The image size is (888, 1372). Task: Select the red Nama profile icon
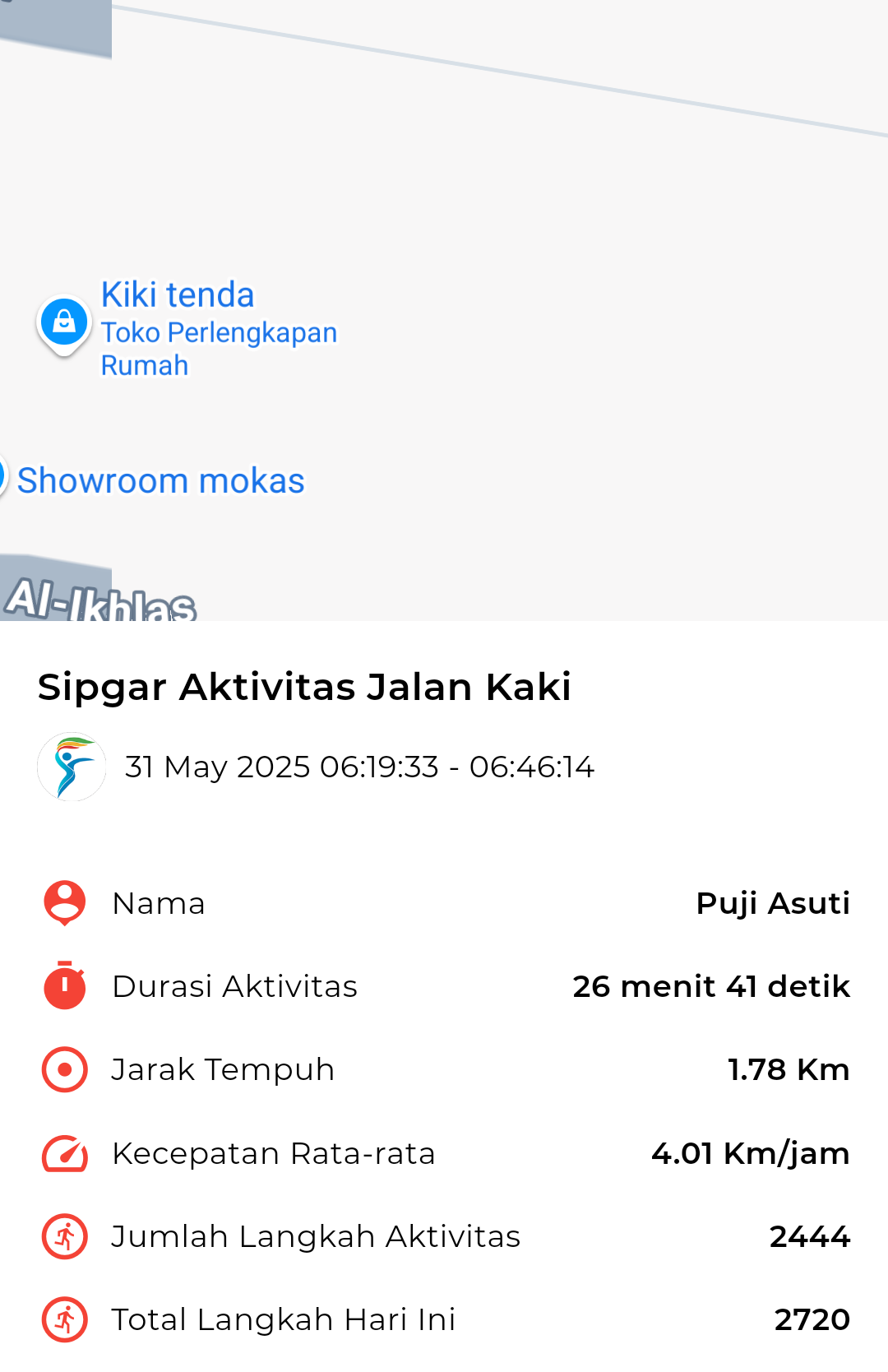[x=64, y=903]
